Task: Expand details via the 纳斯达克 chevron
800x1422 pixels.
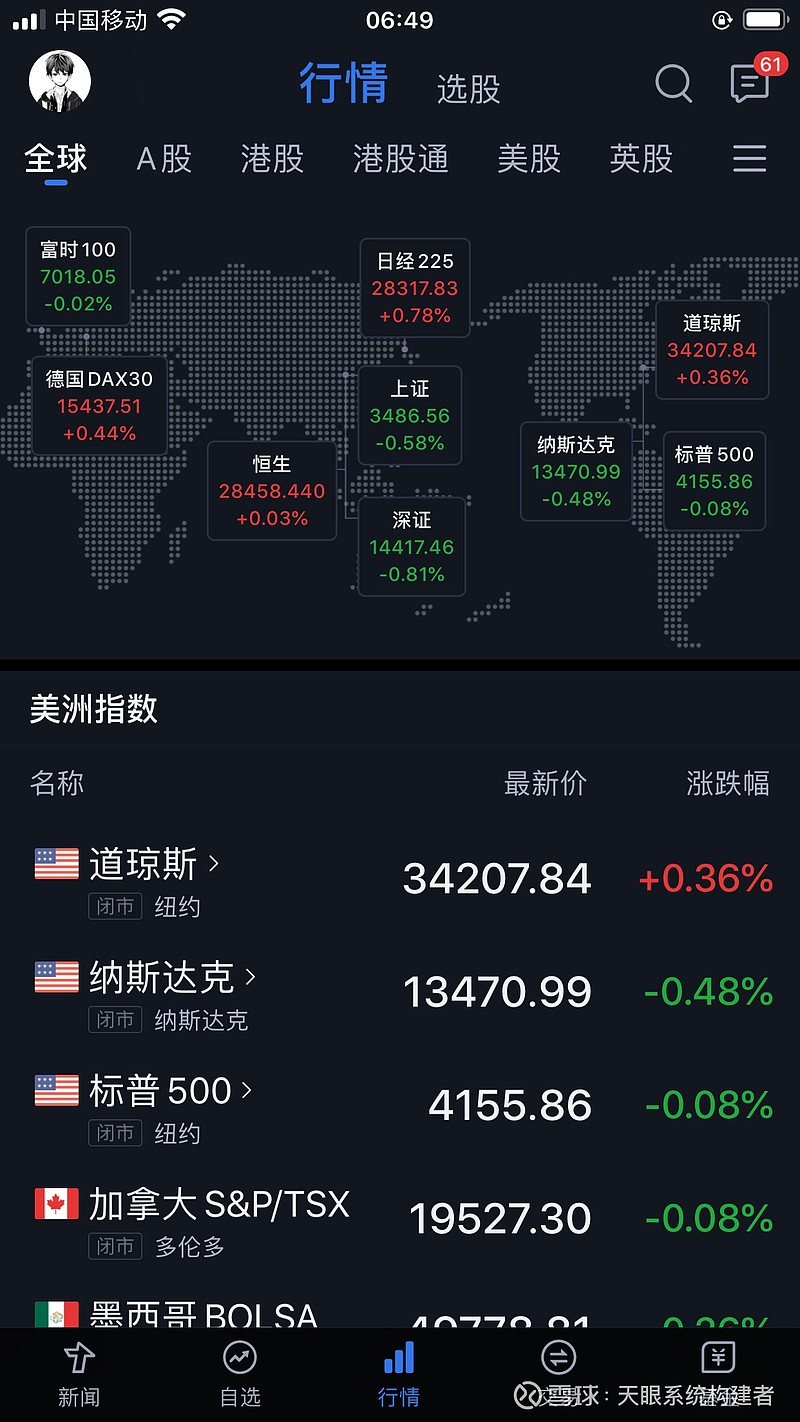Action: 248,978
